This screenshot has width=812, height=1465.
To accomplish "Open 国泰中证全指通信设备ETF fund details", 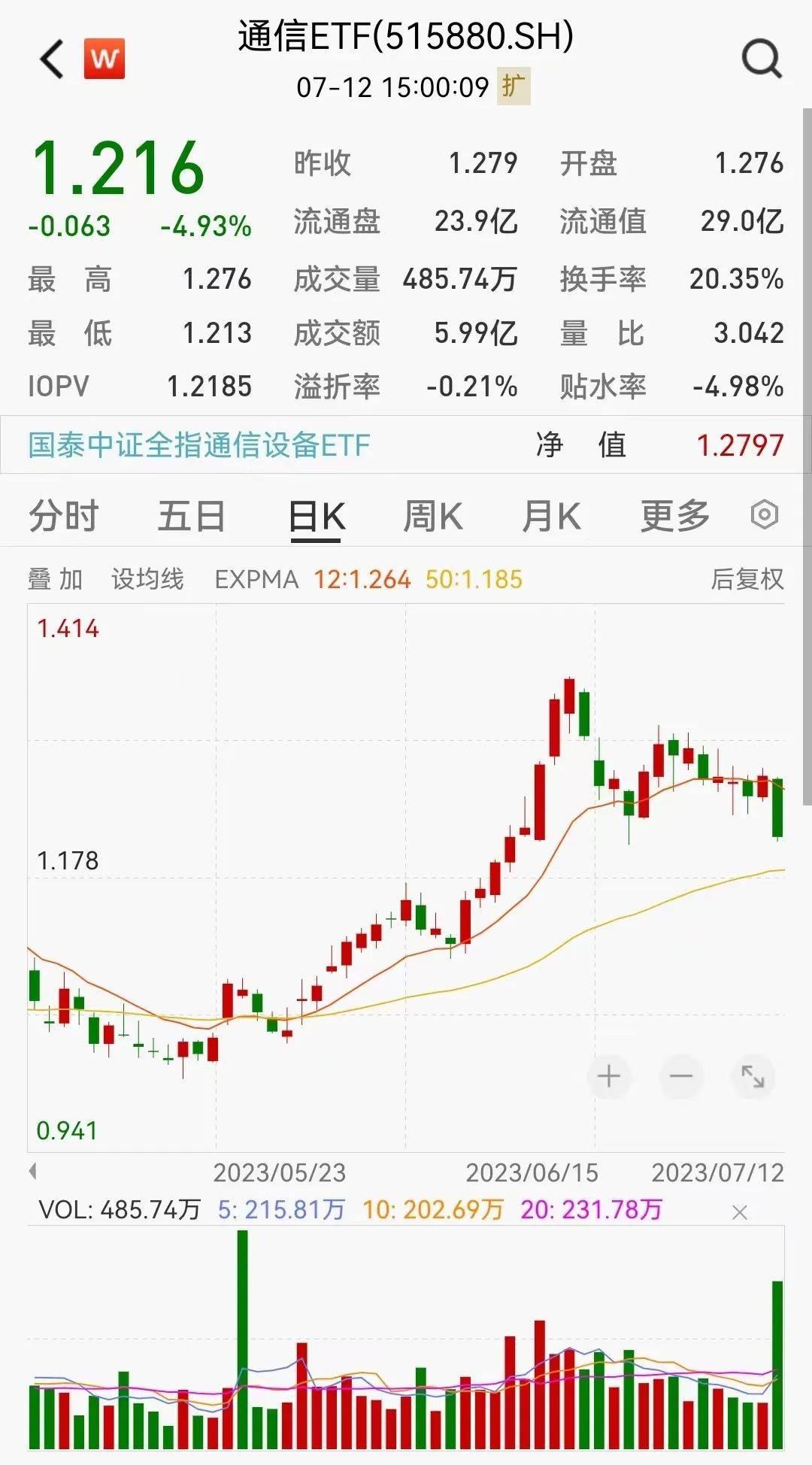I will pos(199,445).
